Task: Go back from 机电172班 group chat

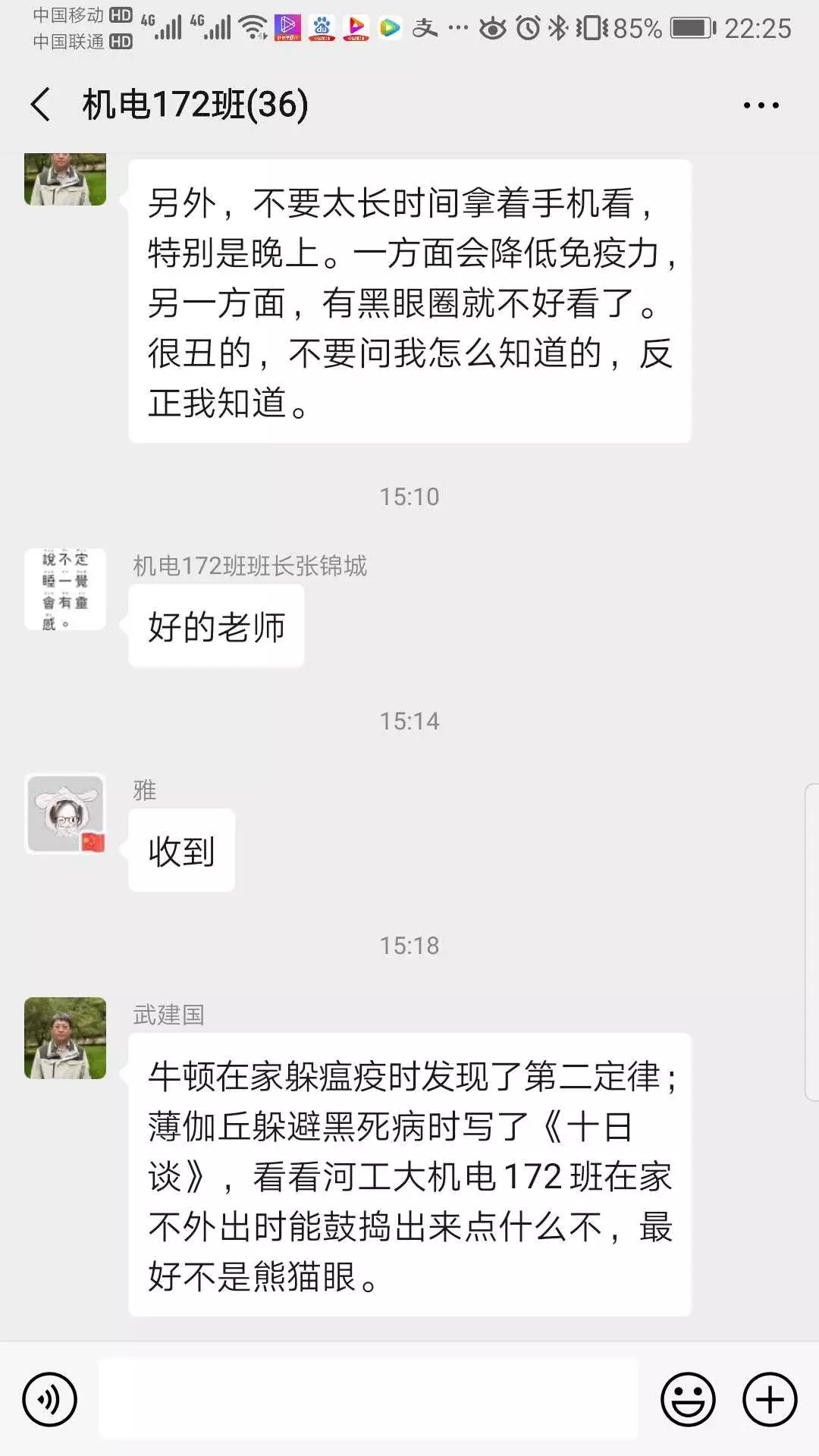Action: [x=42, y=105]
